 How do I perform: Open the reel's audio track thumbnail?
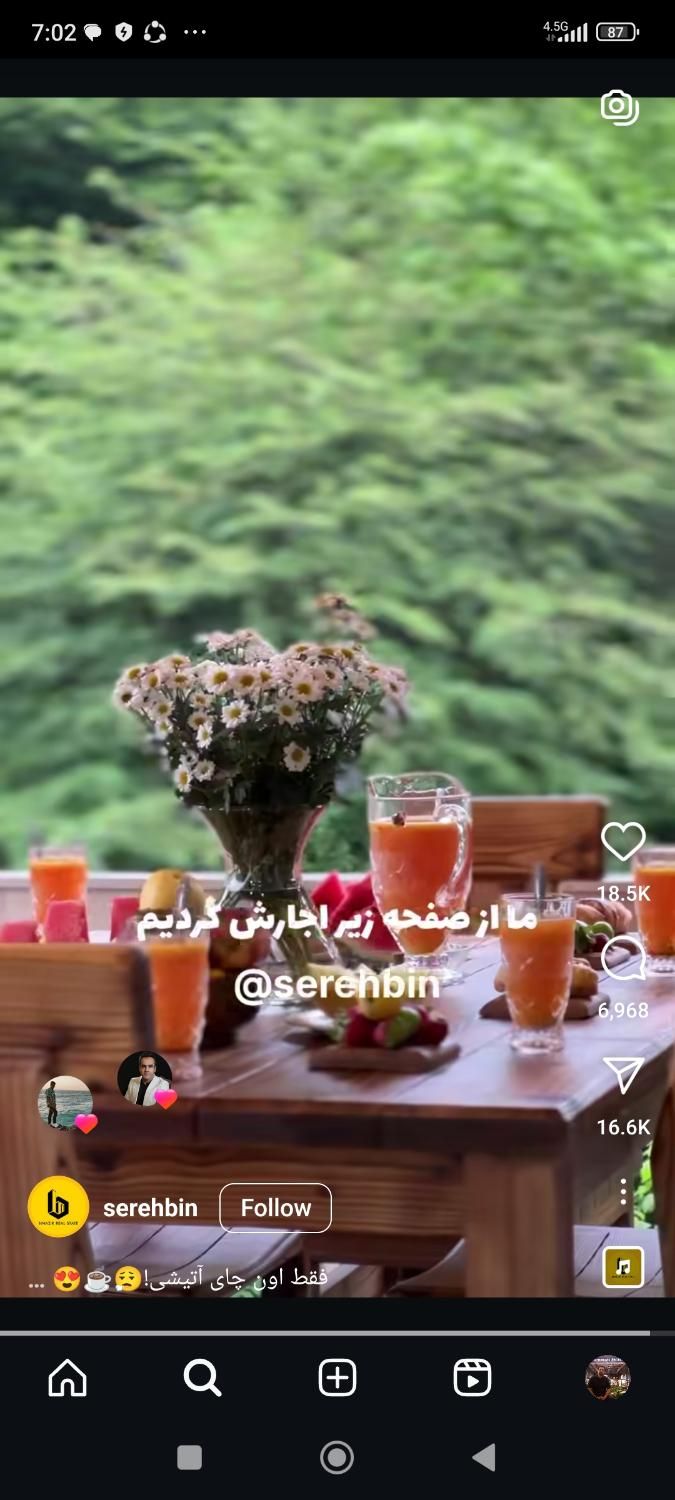[x=623, y=1267]
